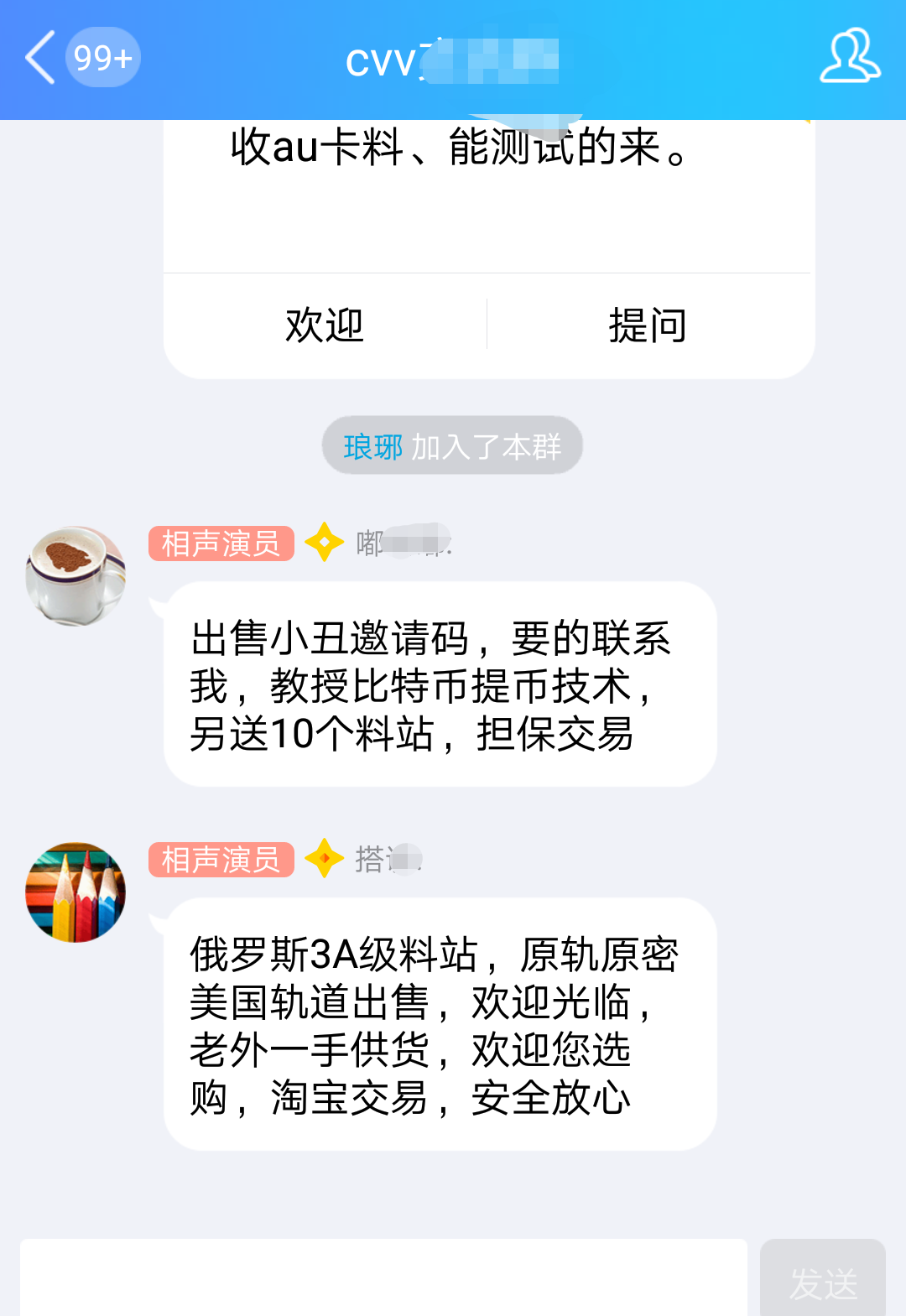The image size is (906, 1316).
Task: Open the group members icon top right
Action: pos(849,59)
